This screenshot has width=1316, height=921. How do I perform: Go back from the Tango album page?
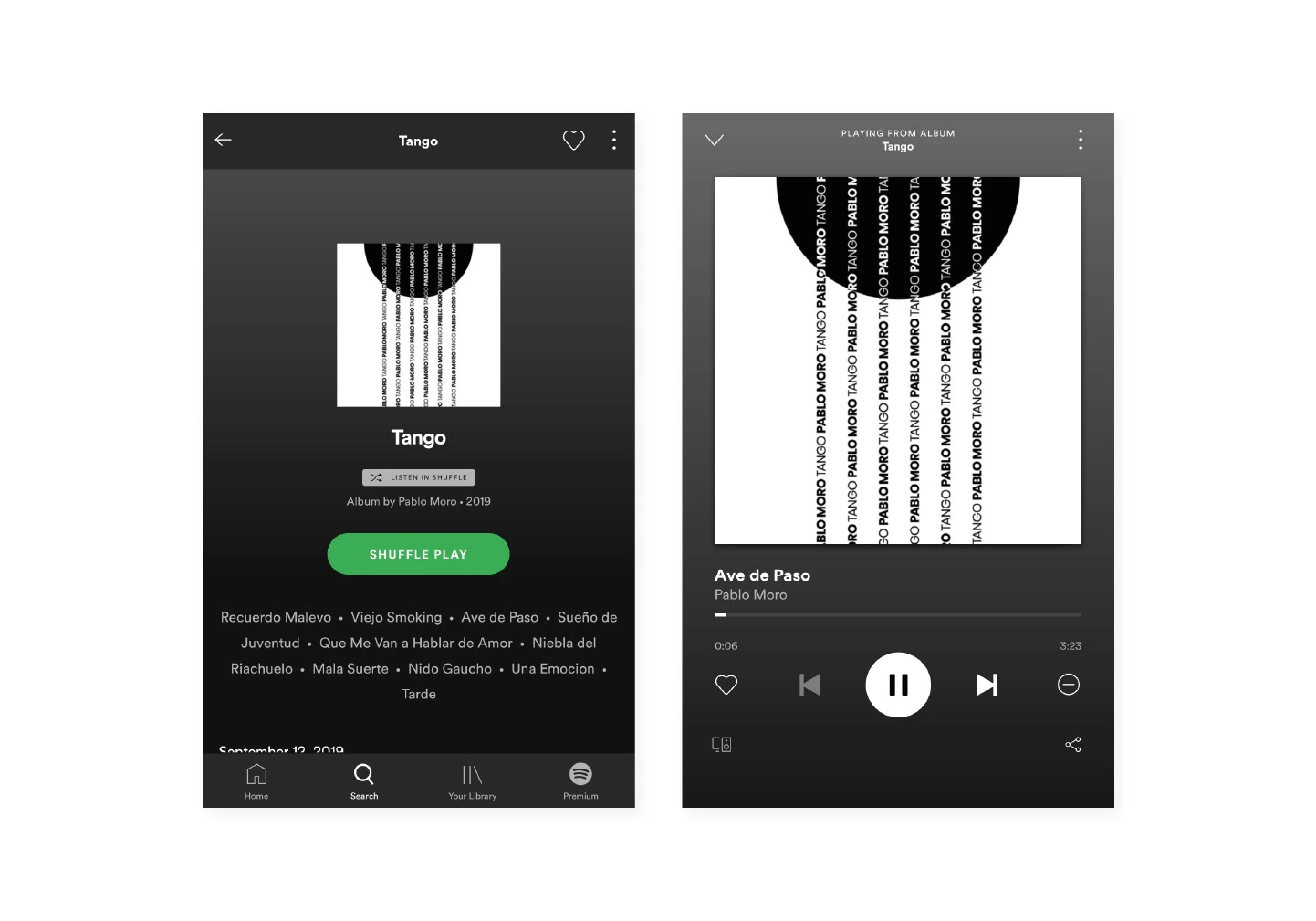pos(224,140)
